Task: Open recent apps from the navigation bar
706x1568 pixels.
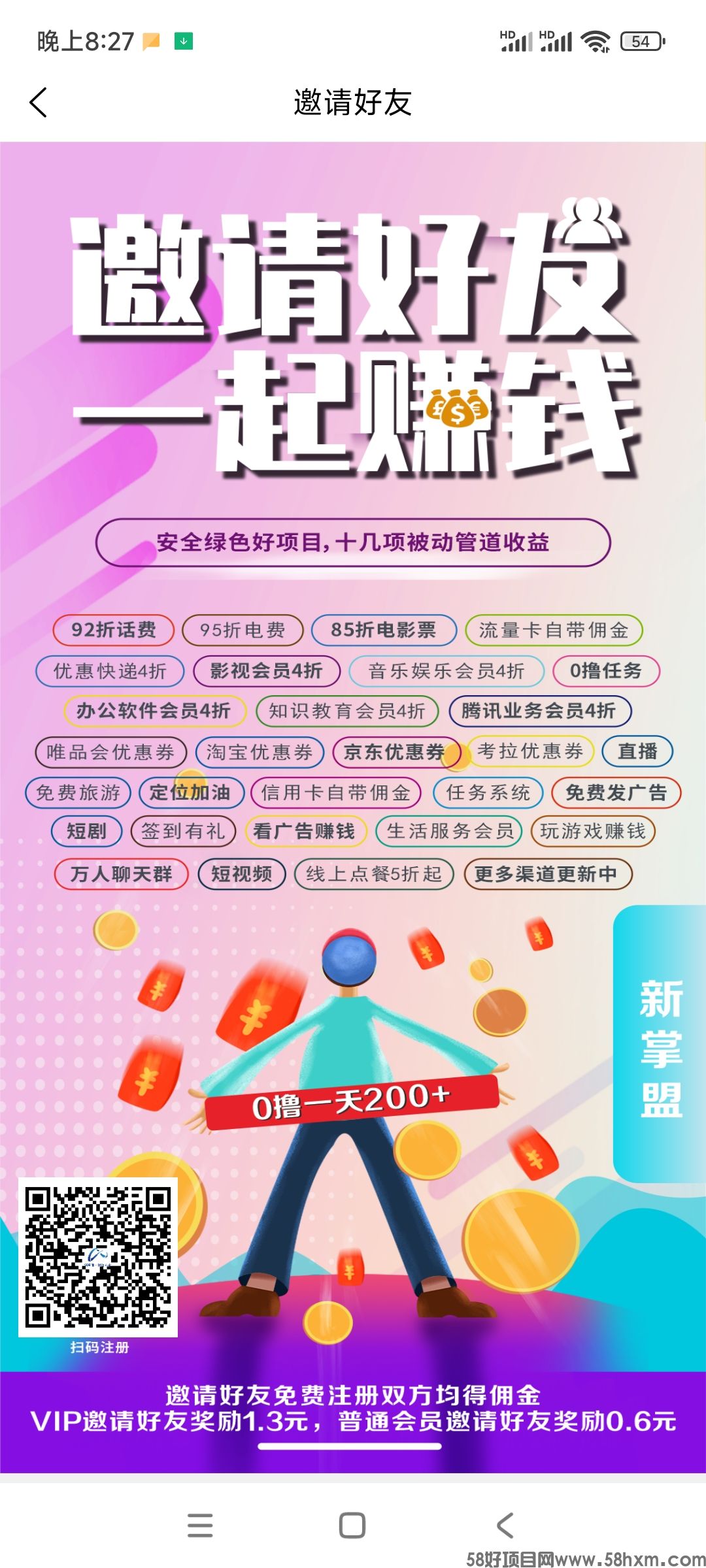Action: coord(200,1526)
